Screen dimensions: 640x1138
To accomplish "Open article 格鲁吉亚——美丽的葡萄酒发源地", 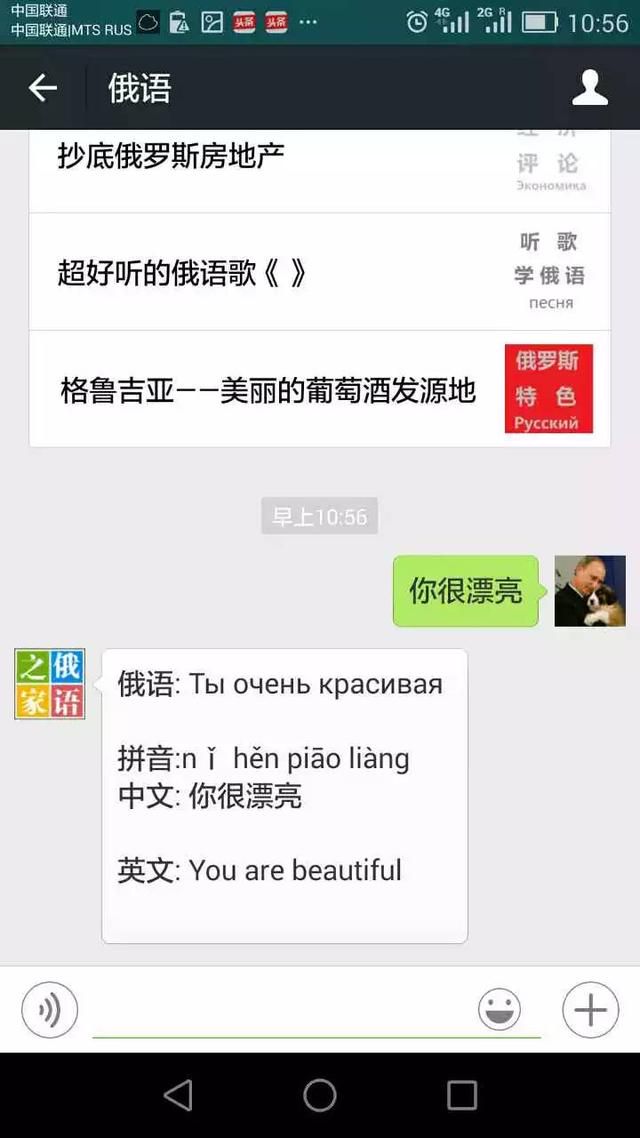I will (319, 390).
